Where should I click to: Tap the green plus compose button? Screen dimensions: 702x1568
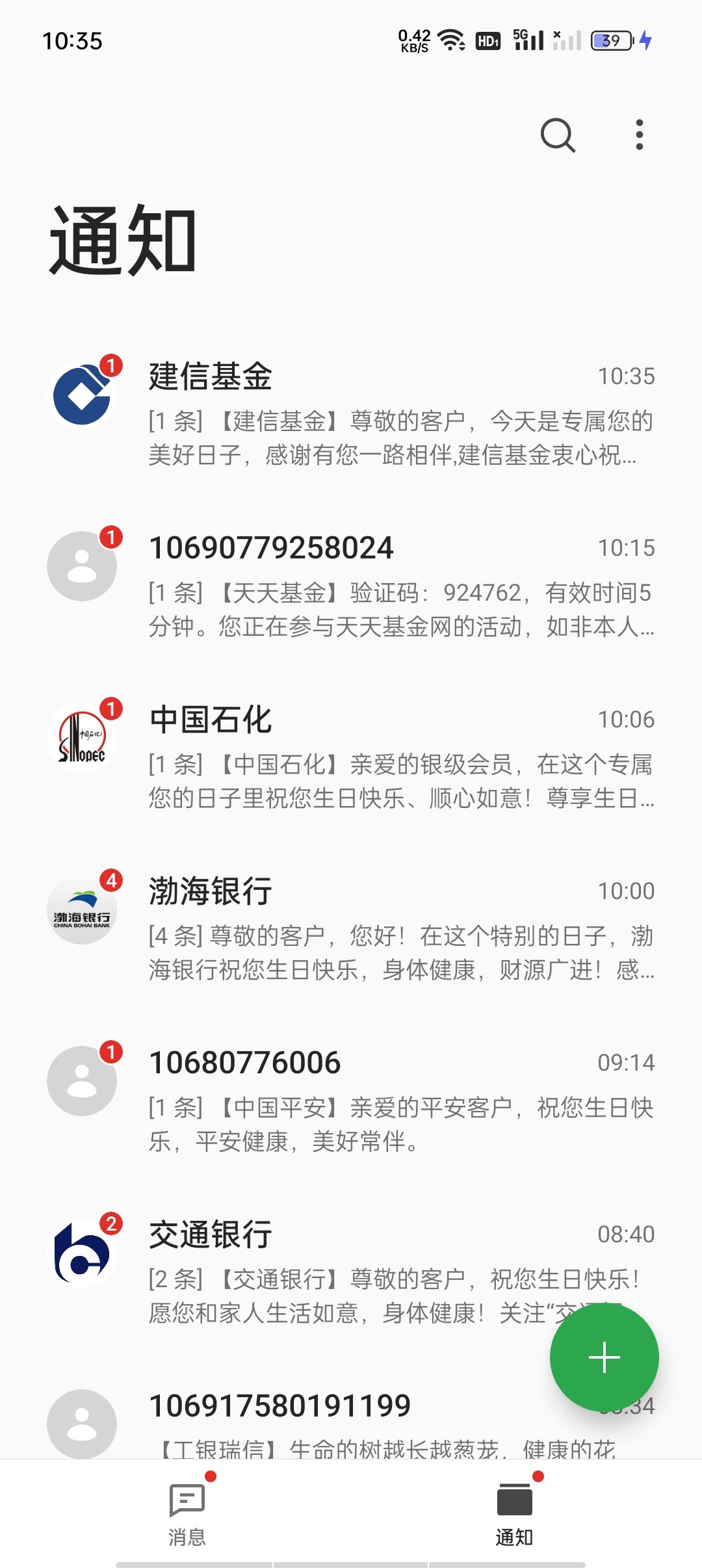(604, 1357)
